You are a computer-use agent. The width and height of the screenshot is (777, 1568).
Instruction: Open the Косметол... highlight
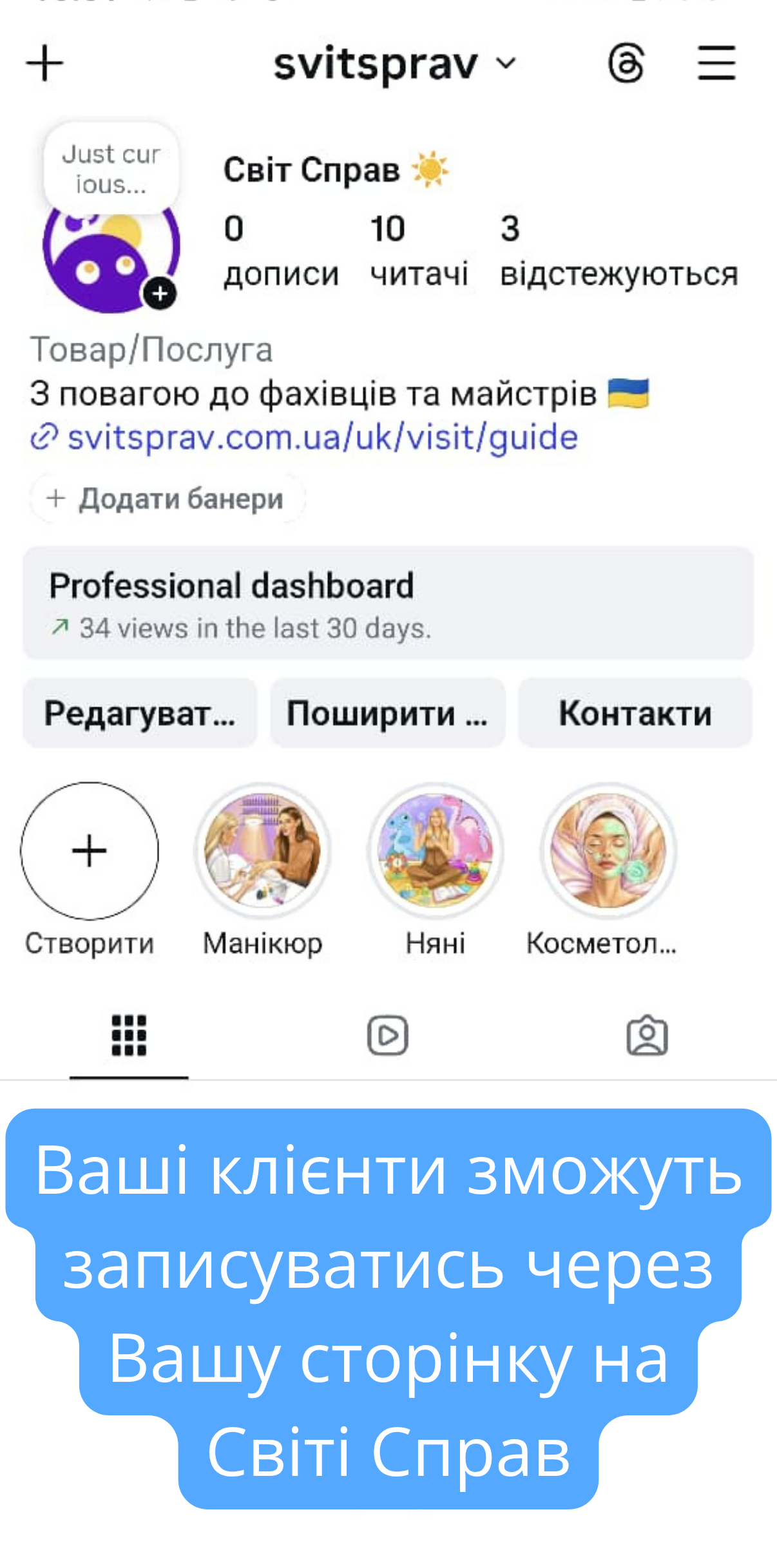(608, 852)
